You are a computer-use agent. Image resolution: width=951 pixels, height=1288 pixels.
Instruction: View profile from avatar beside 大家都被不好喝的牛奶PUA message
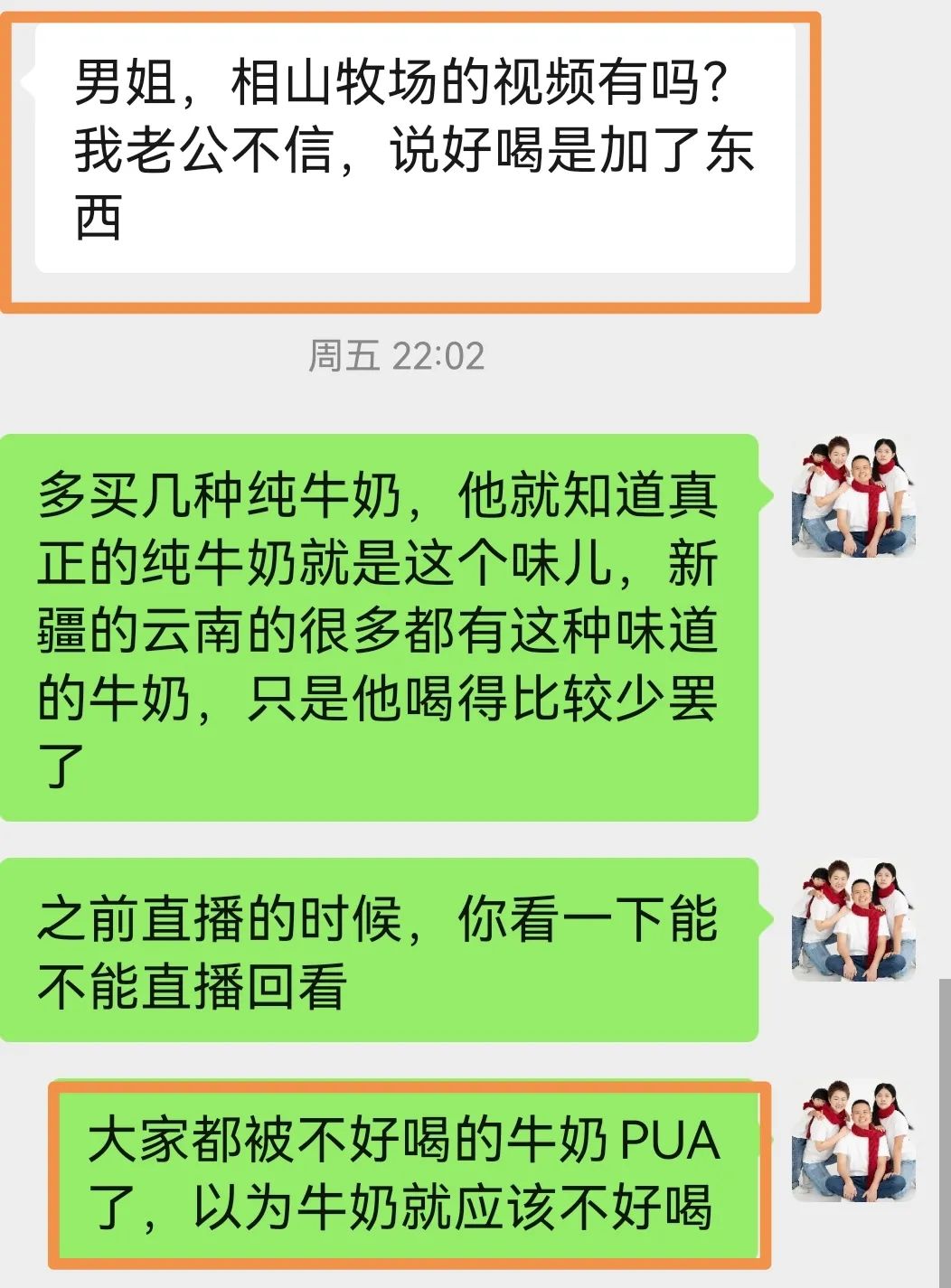[853, 1140]
